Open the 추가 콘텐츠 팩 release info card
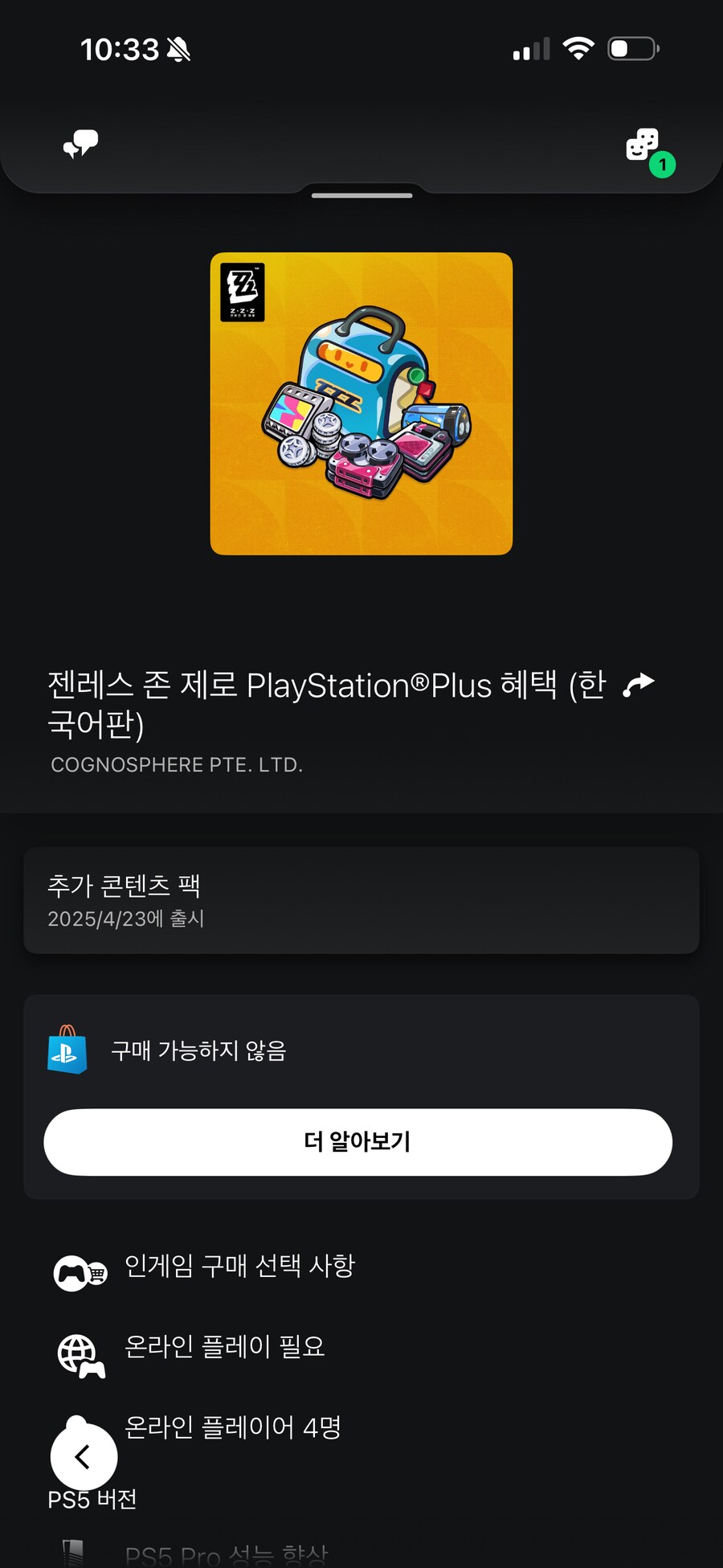The height and width of the screenshot is (1568, 723). [361, 899]
